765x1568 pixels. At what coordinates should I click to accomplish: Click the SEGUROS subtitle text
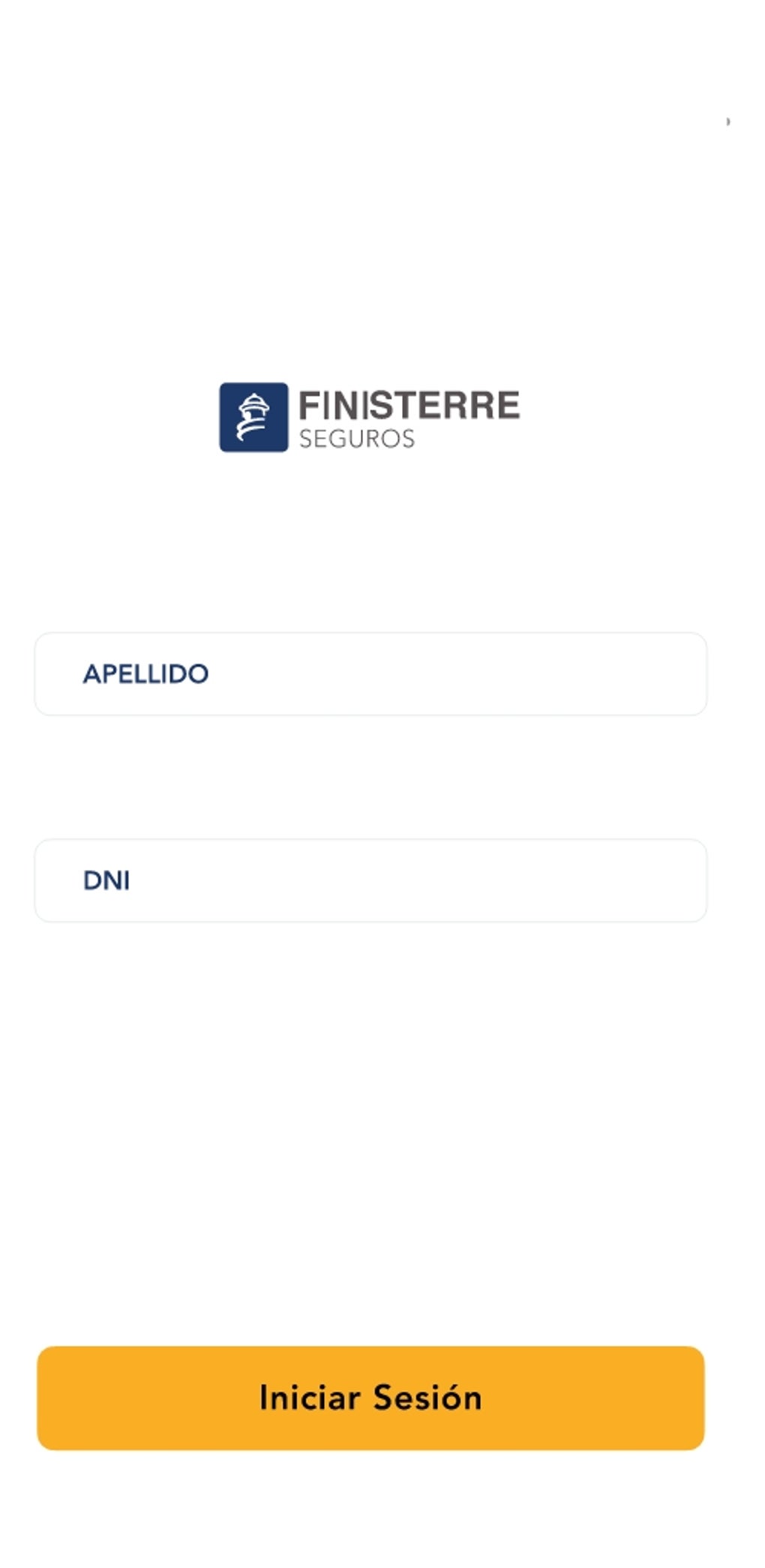358,436
